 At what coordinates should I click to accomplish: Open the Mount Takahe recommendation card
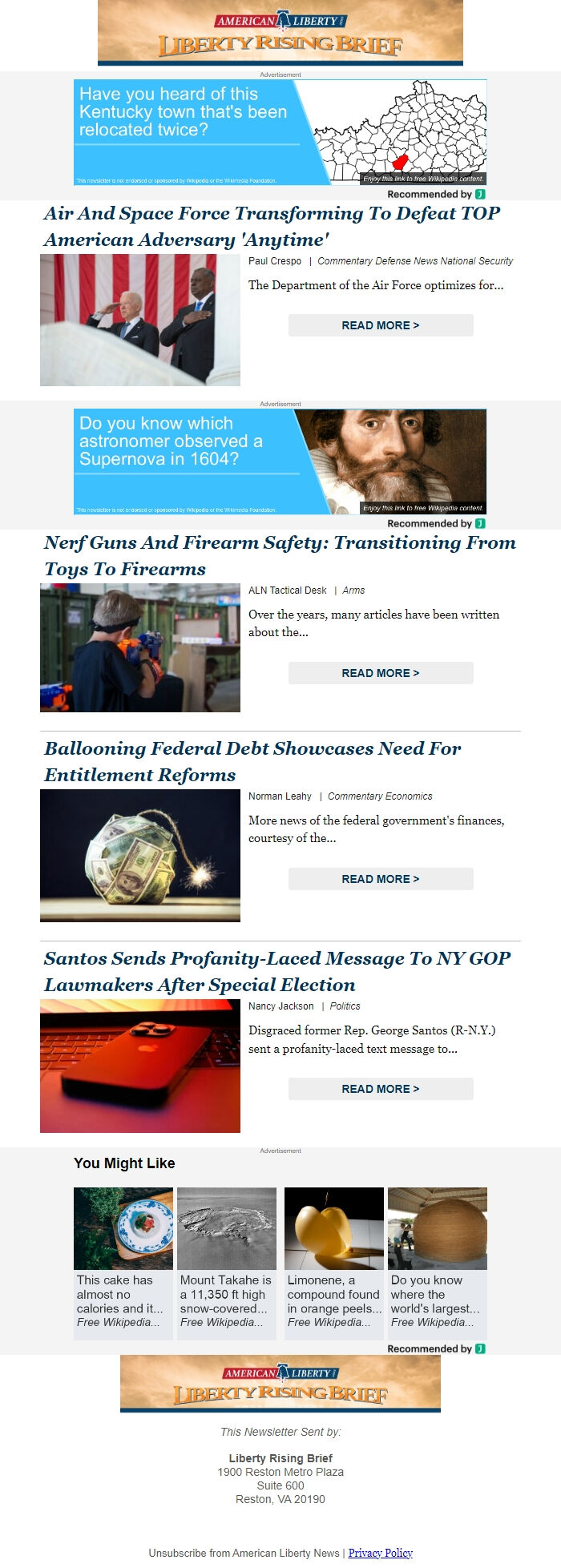coord(227,1262)
